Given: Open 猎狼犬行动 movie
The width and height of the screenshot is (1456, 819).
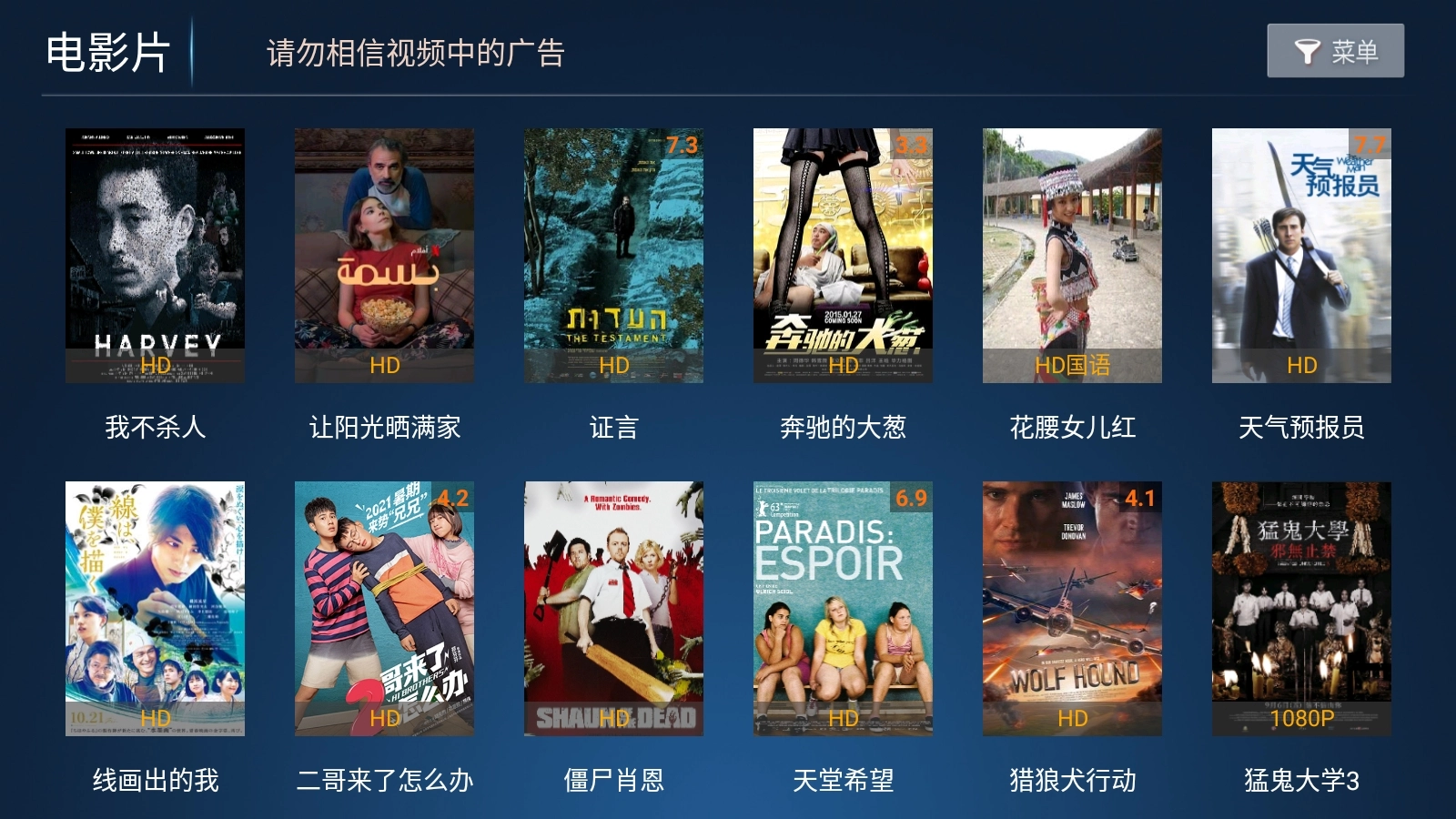Looking at the screenshot, I should (1072, 608).
